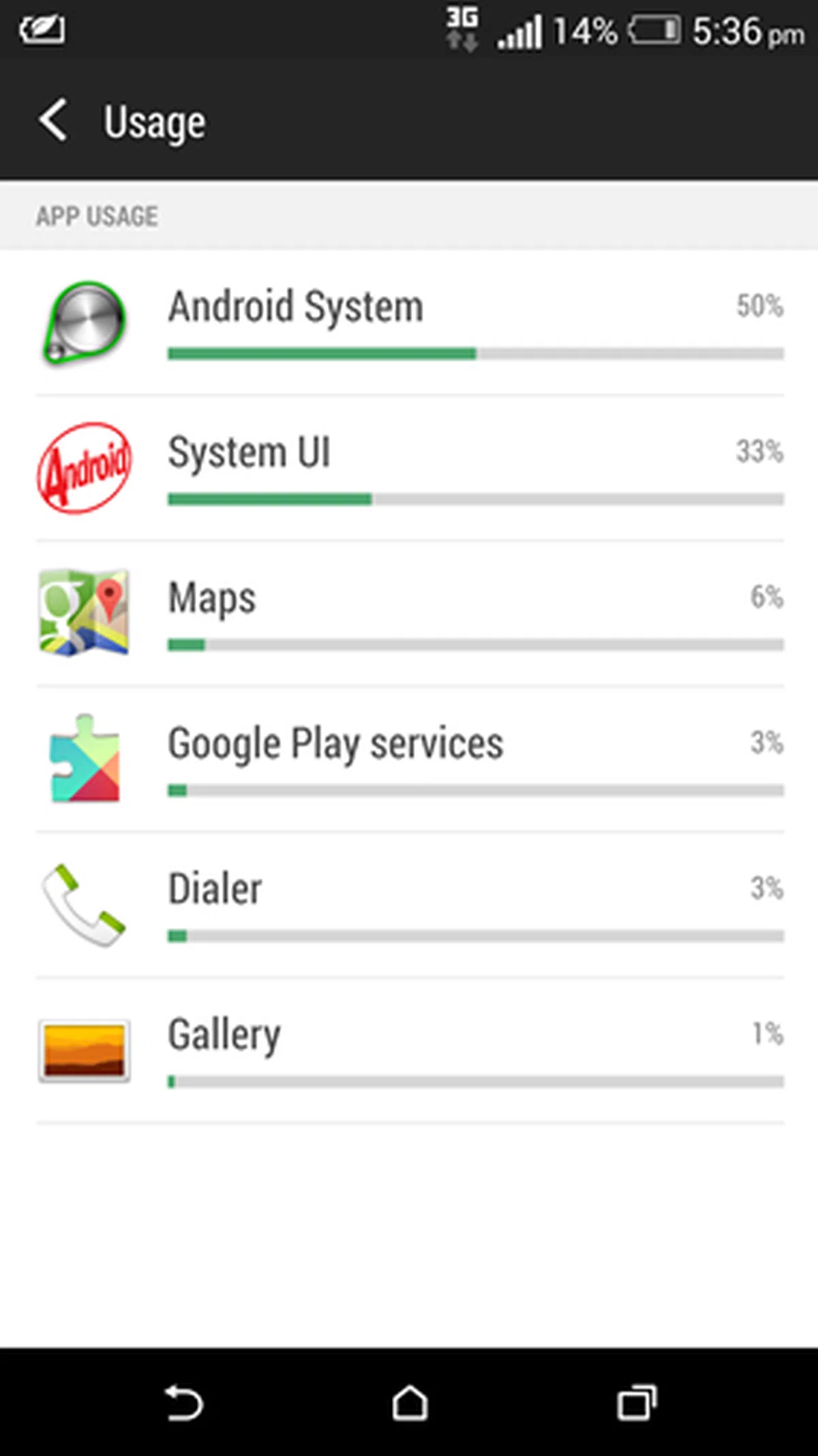
Task: Tap the system back button
Action: point(183,1403)
